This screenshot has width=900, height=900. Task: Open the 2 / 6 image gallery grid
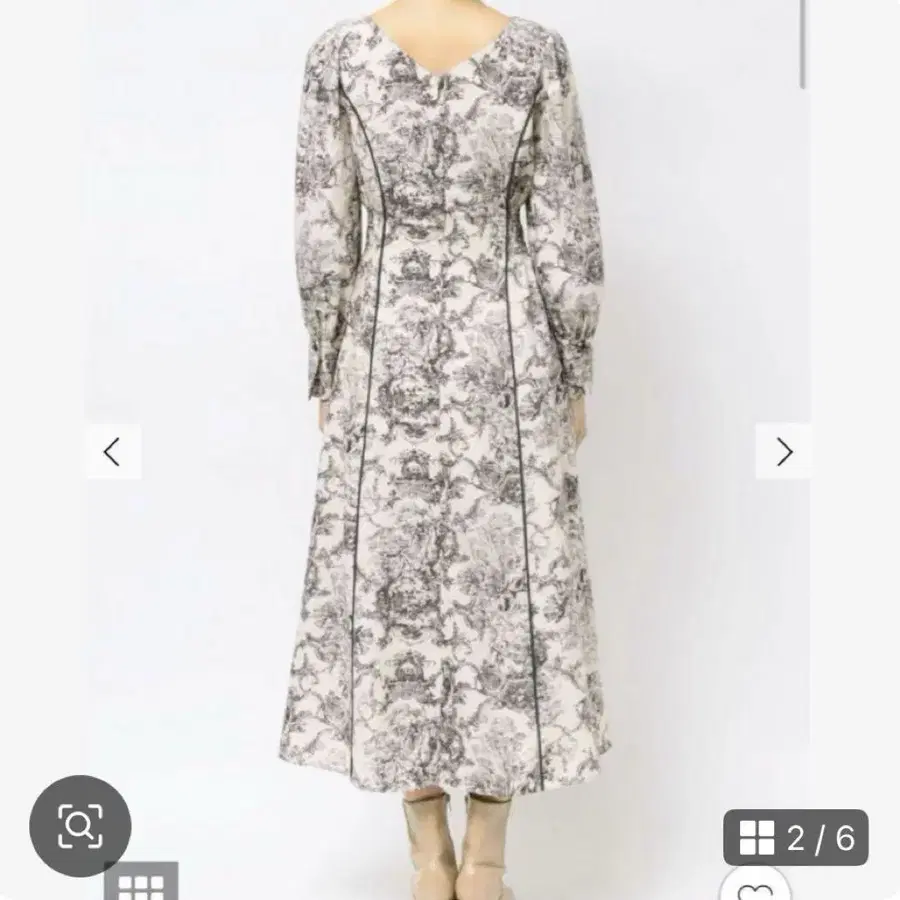click(796, 838)
